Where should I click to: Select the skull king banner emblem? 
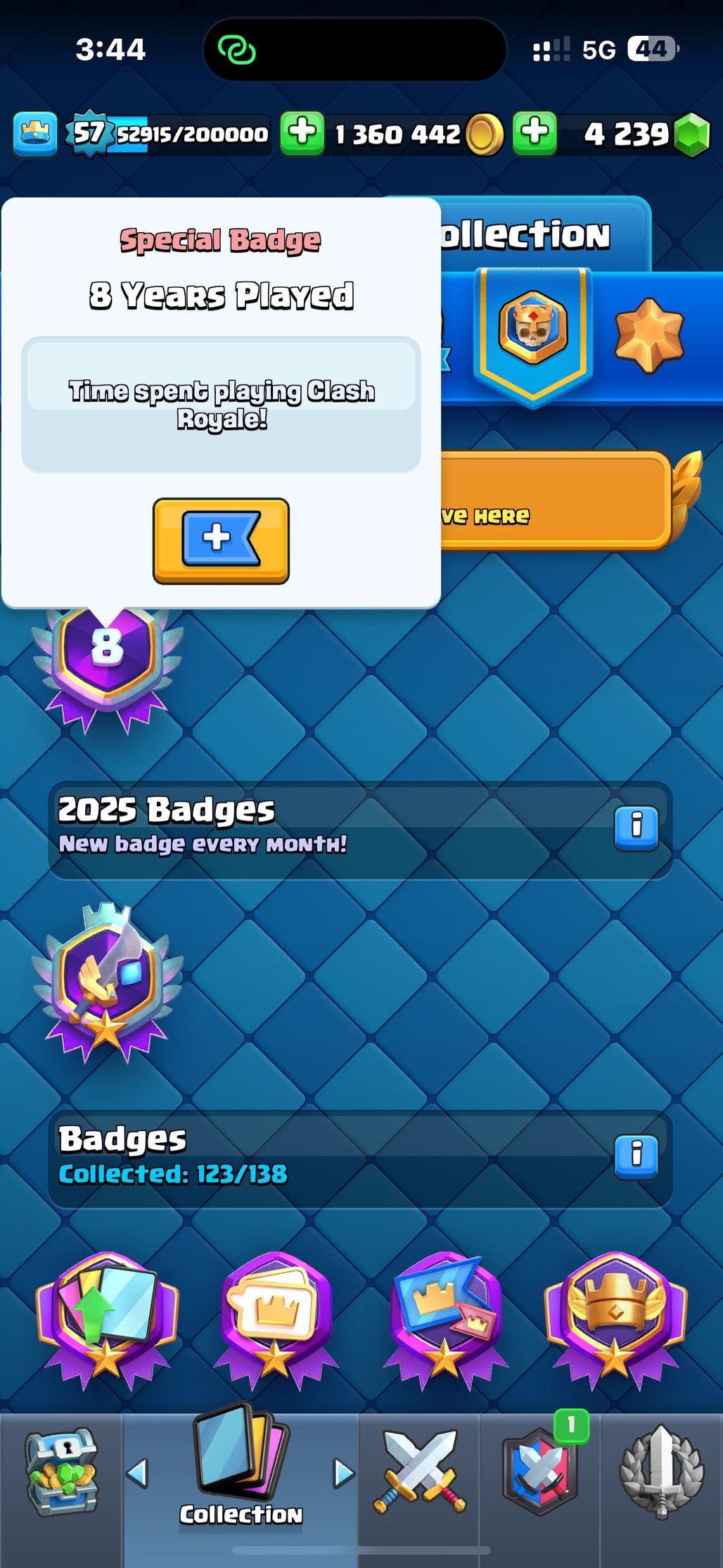pyautogui.click(x=532, y=329)
